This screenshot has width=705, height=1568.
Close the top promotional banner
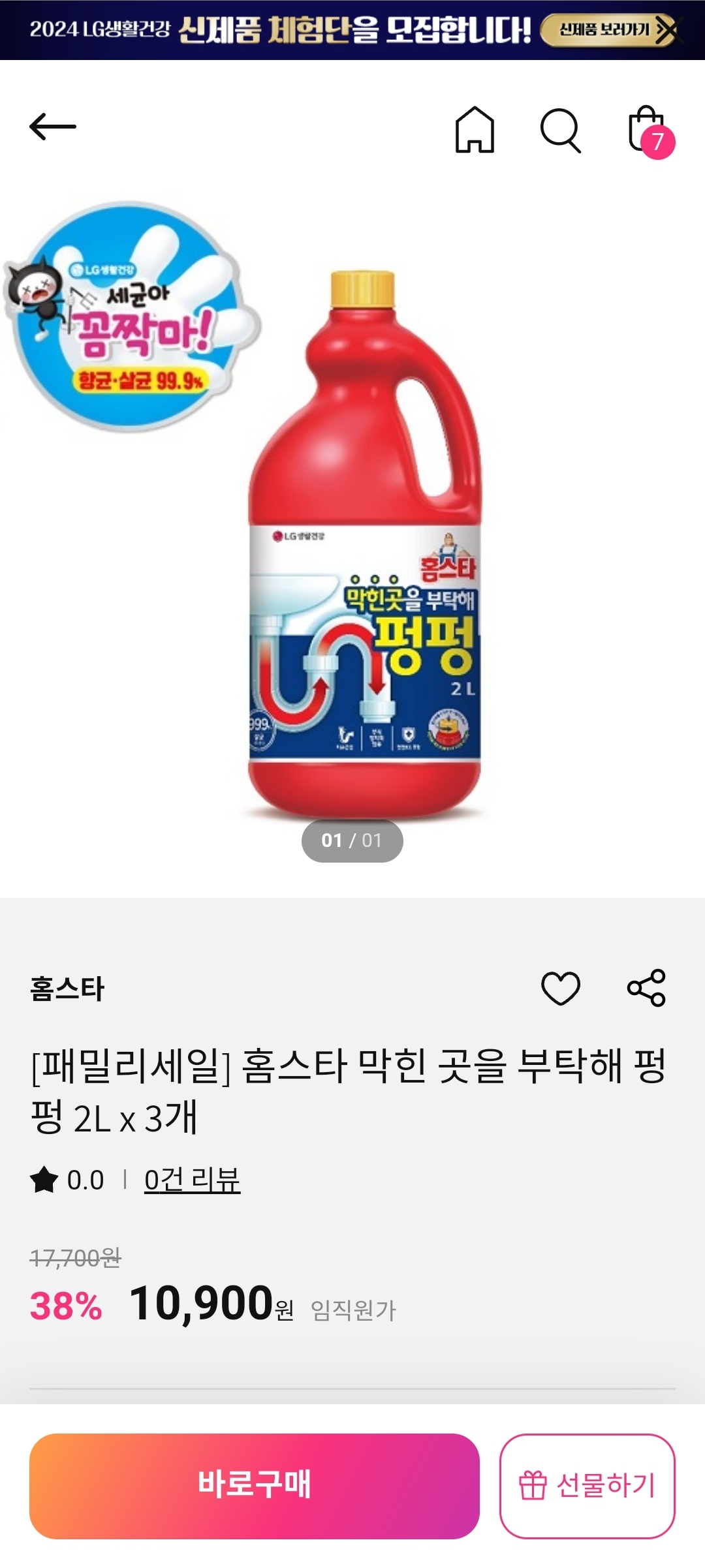pyautogui.click(x=672, y=29)
